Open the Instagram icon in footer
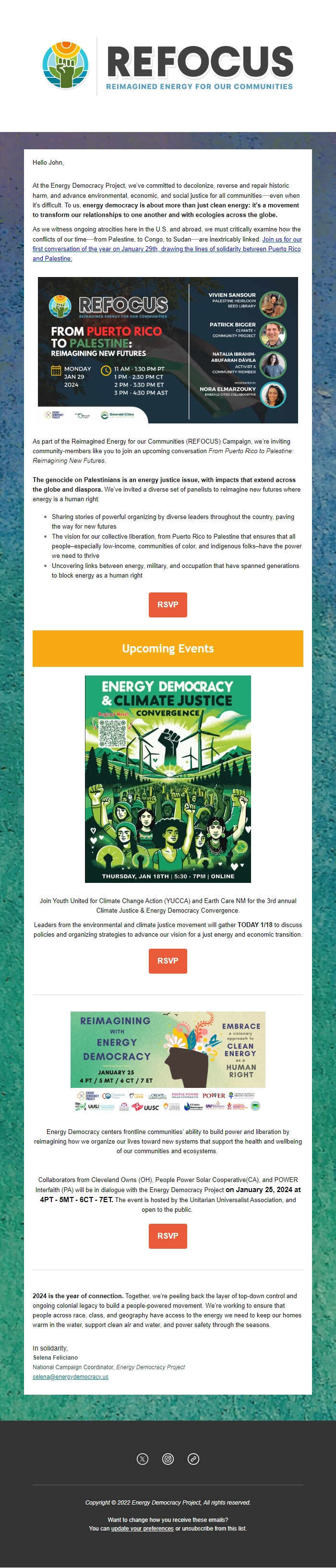 [168, 1459]
